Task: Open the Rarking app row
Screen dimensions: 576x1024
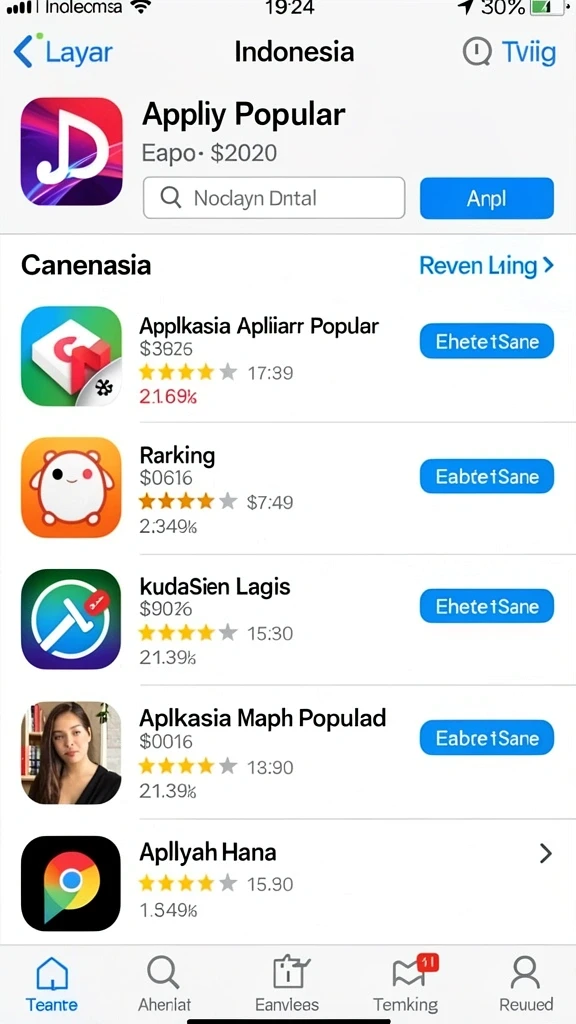Action: tap(288, 488)
